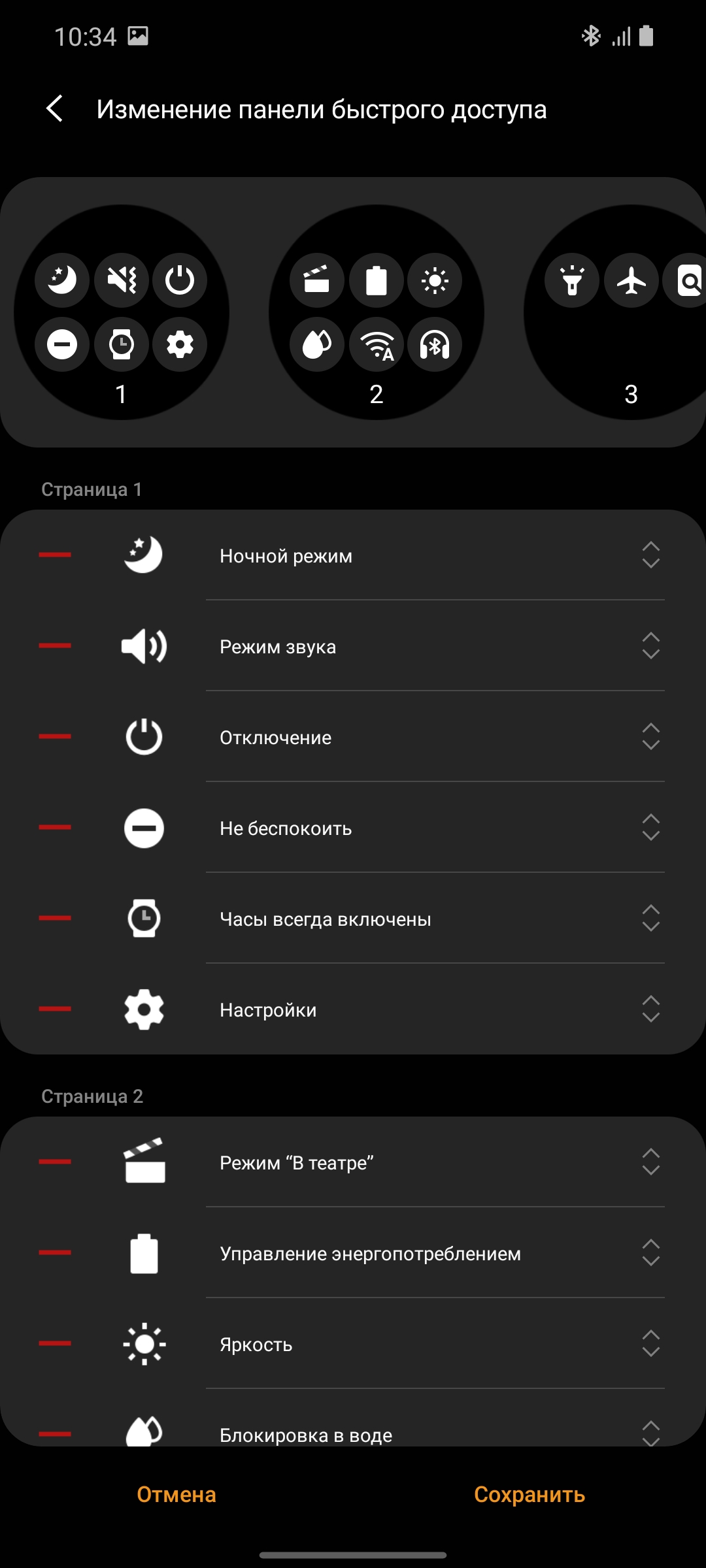Screen dimensions: 706x1568
Task: Remove Настройки from the panel
Action: 55,1009
